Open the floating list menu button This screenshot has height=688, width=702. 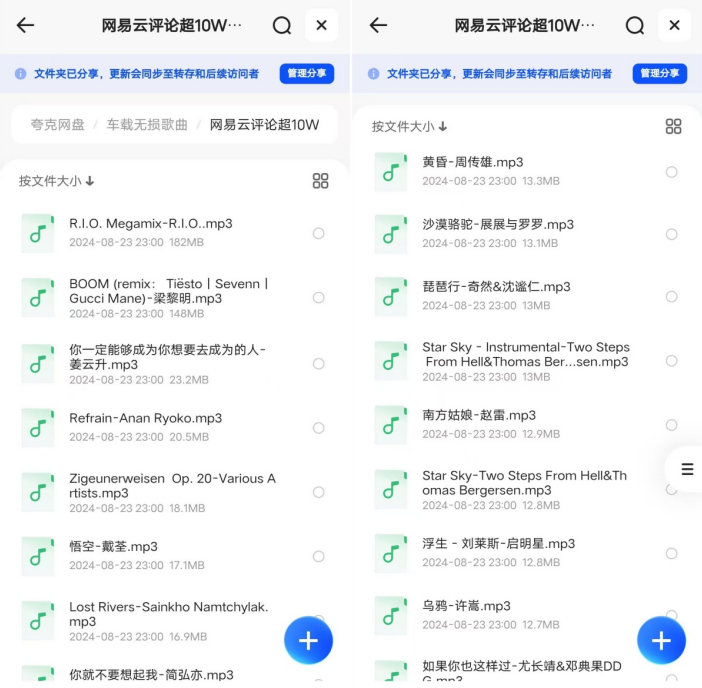click(687, 468)
